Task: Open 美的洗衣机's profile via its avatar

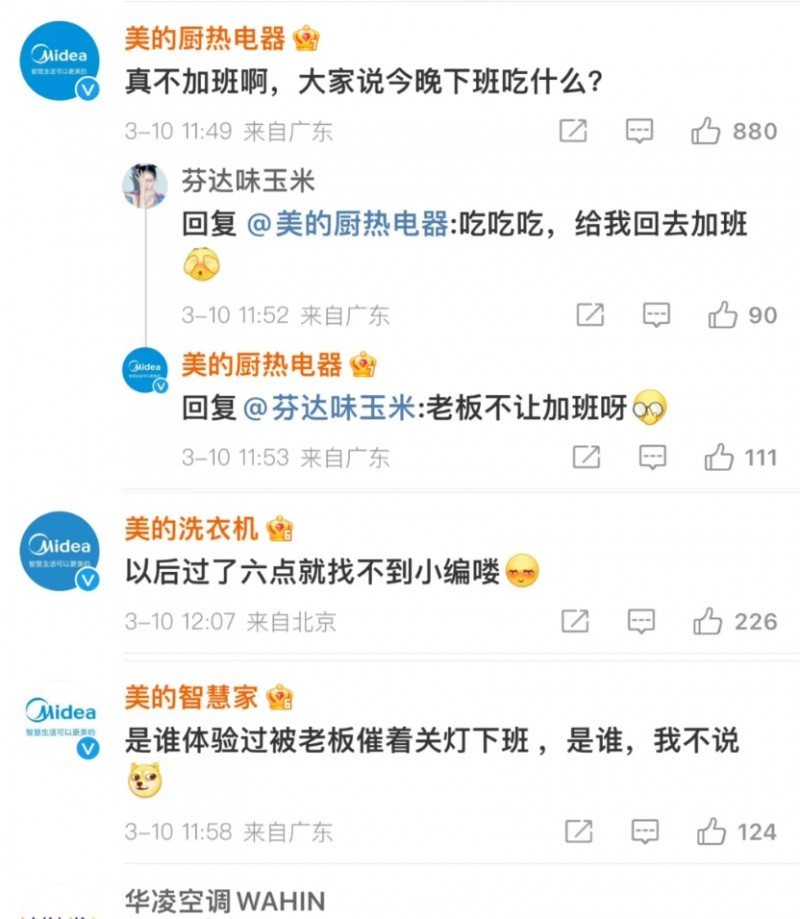Action: (63, 550)
